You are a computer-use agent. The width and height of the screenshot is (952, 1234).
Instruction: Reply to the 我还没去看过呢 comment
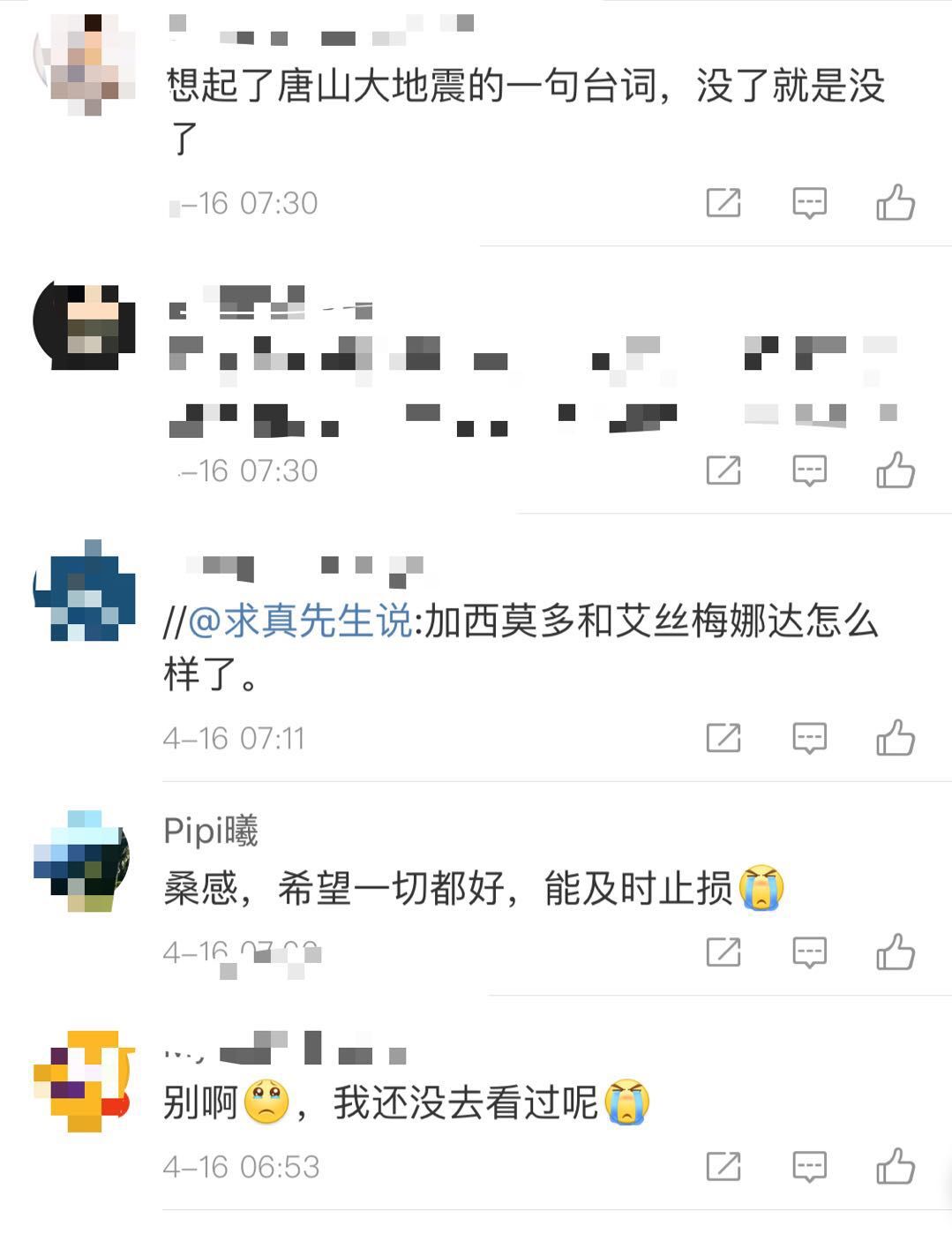(x=808, y=1167)
